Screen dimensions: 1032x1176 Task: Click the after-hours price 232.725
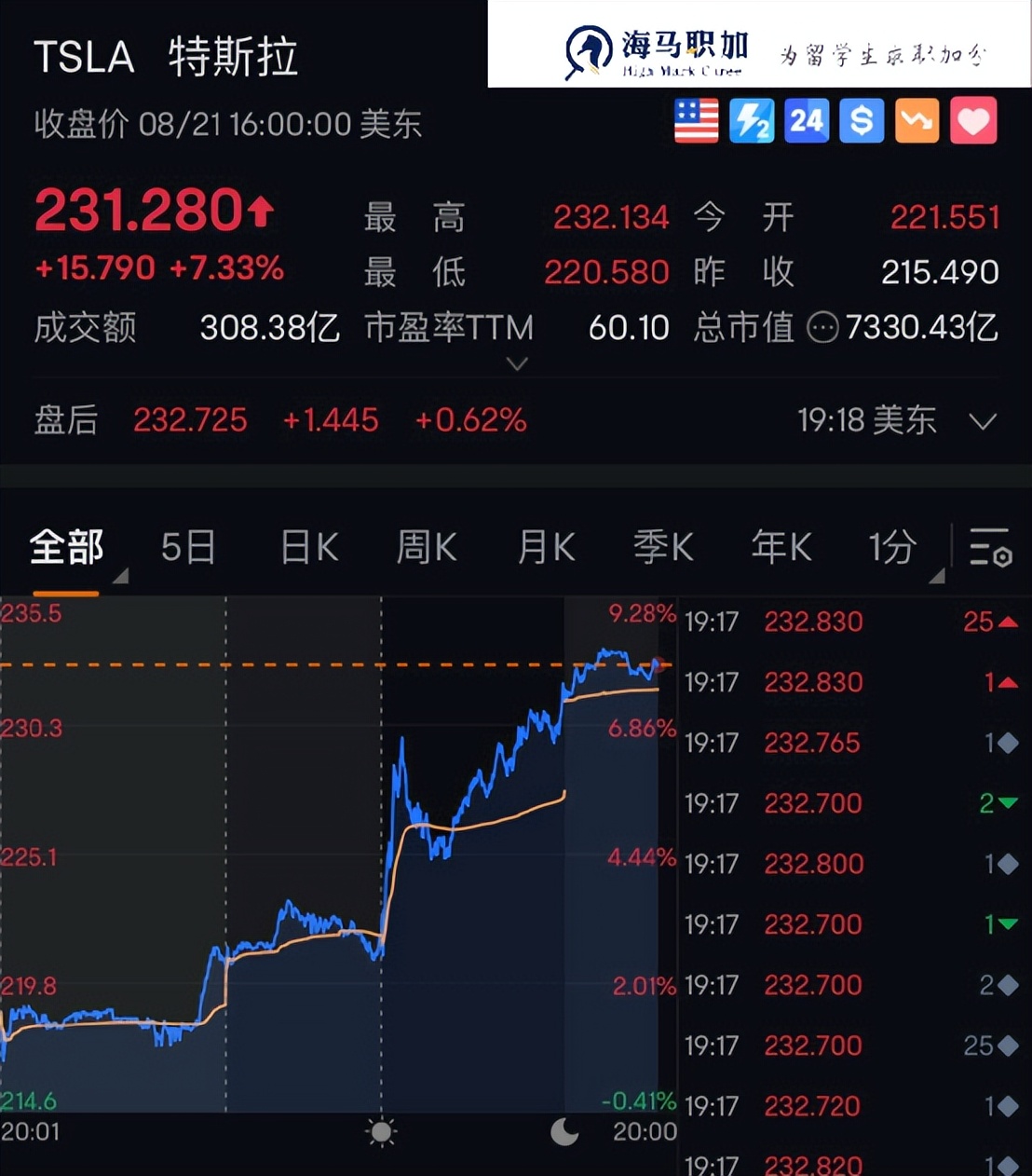tap(190, 420)
